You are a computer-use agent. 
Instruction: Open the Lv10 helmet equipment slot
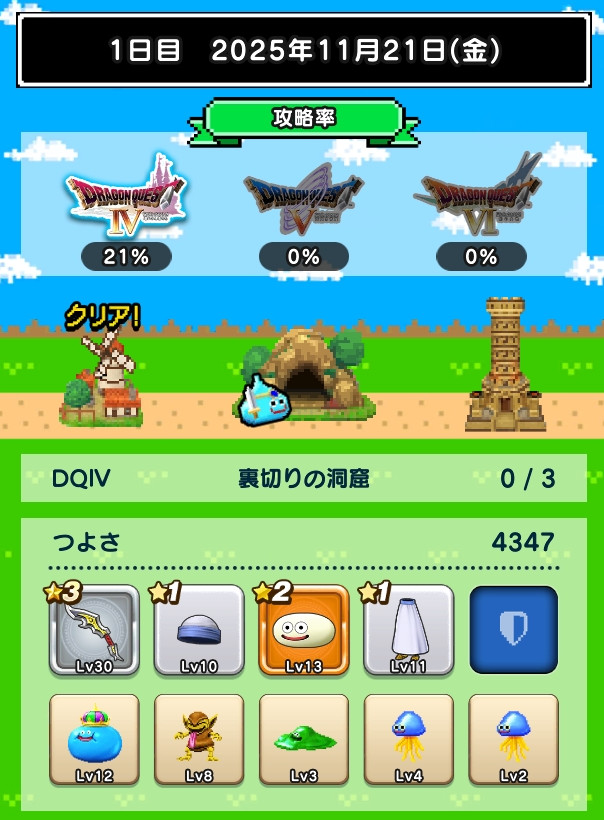199,631
